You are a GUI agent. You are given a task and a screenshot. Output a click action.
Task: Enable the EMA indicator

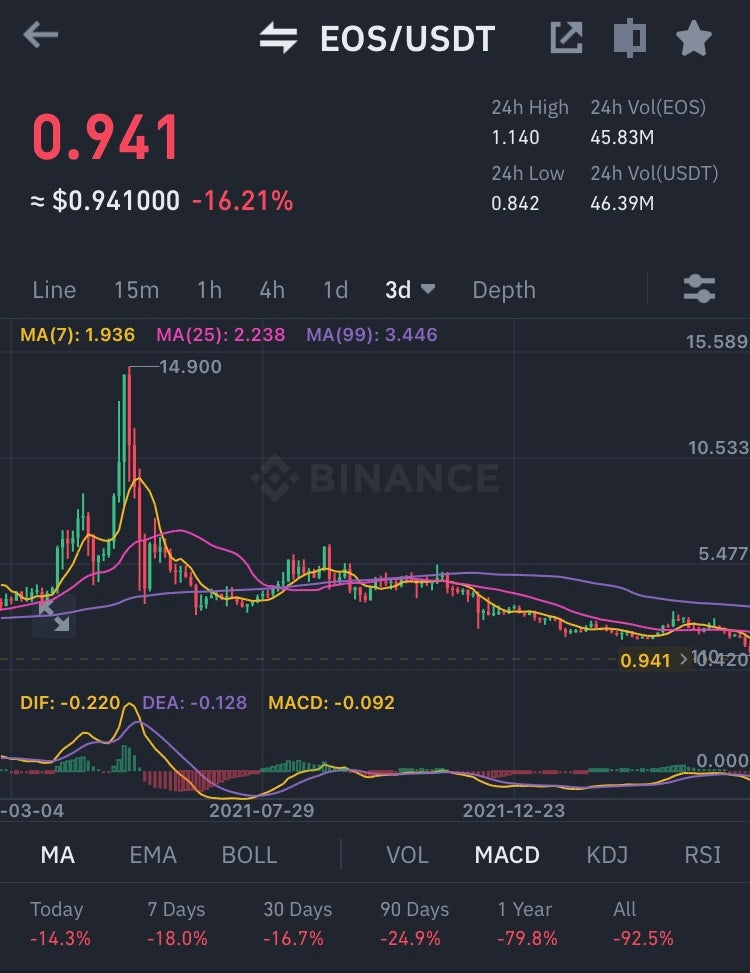pyautogui.click(x=153, y=855)
